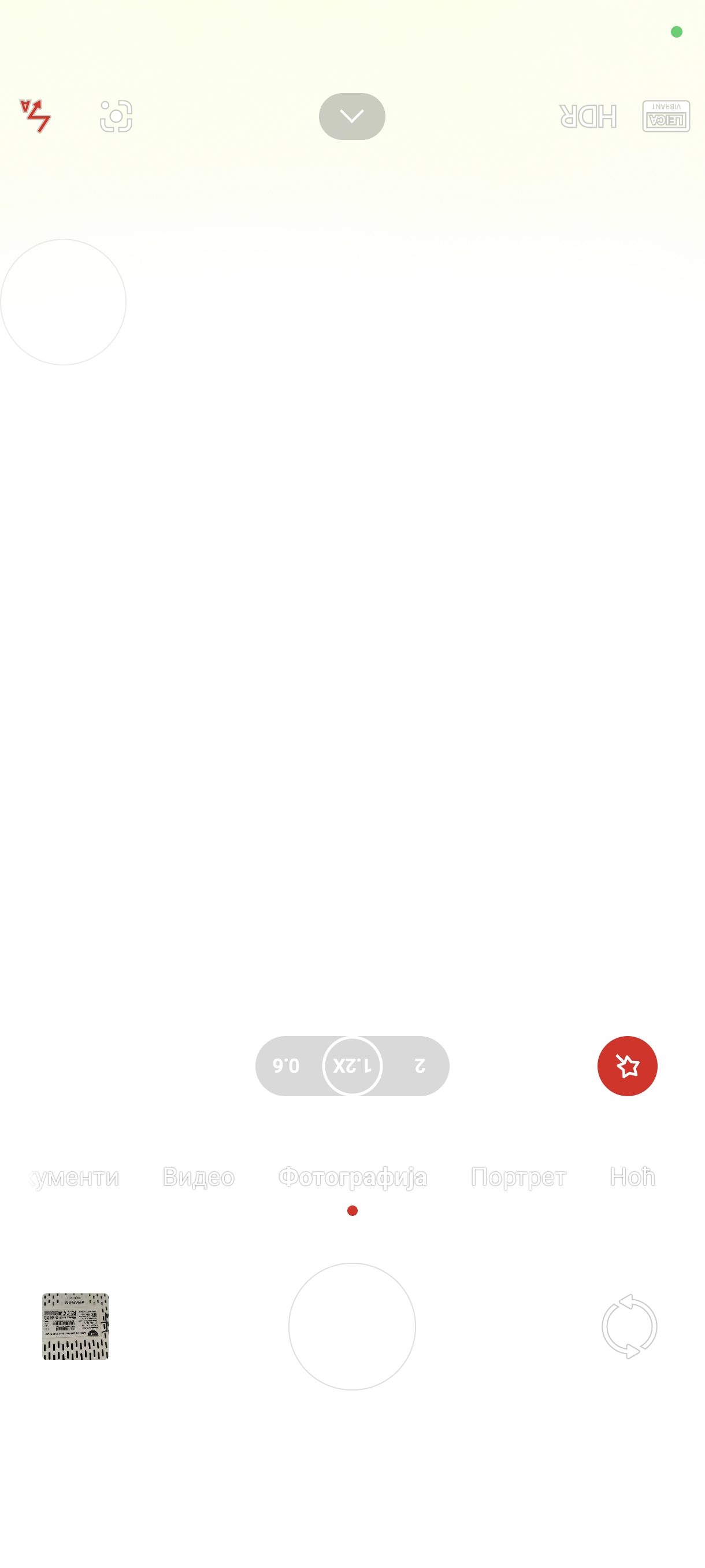The image size is (705, 1568).
Task: Take a photo with the shutter button
Action: click(352, 1326)
